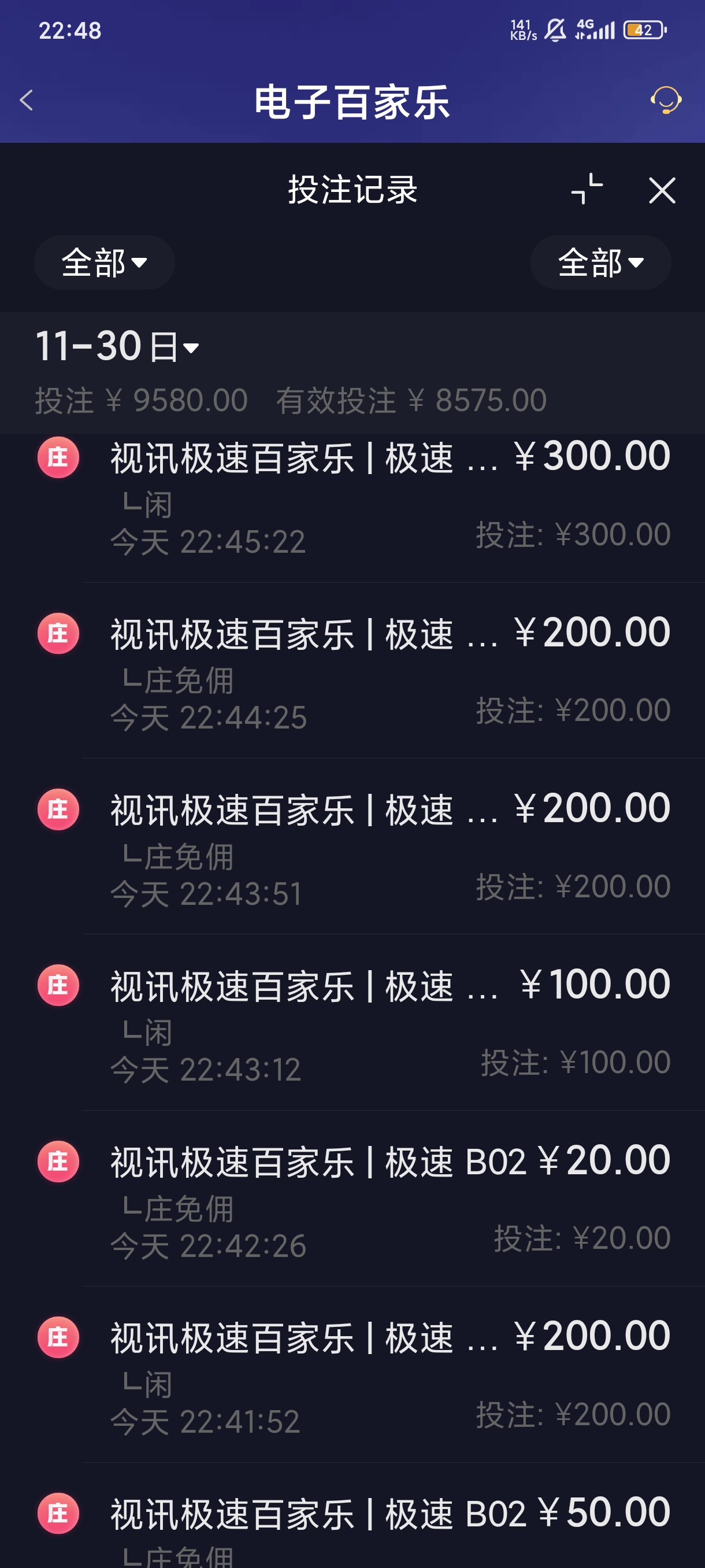Tap the 庄 badge on the 22:44:25 record
The height and width of the screenshot is (1568, 705).
click(x=58, y=632)
